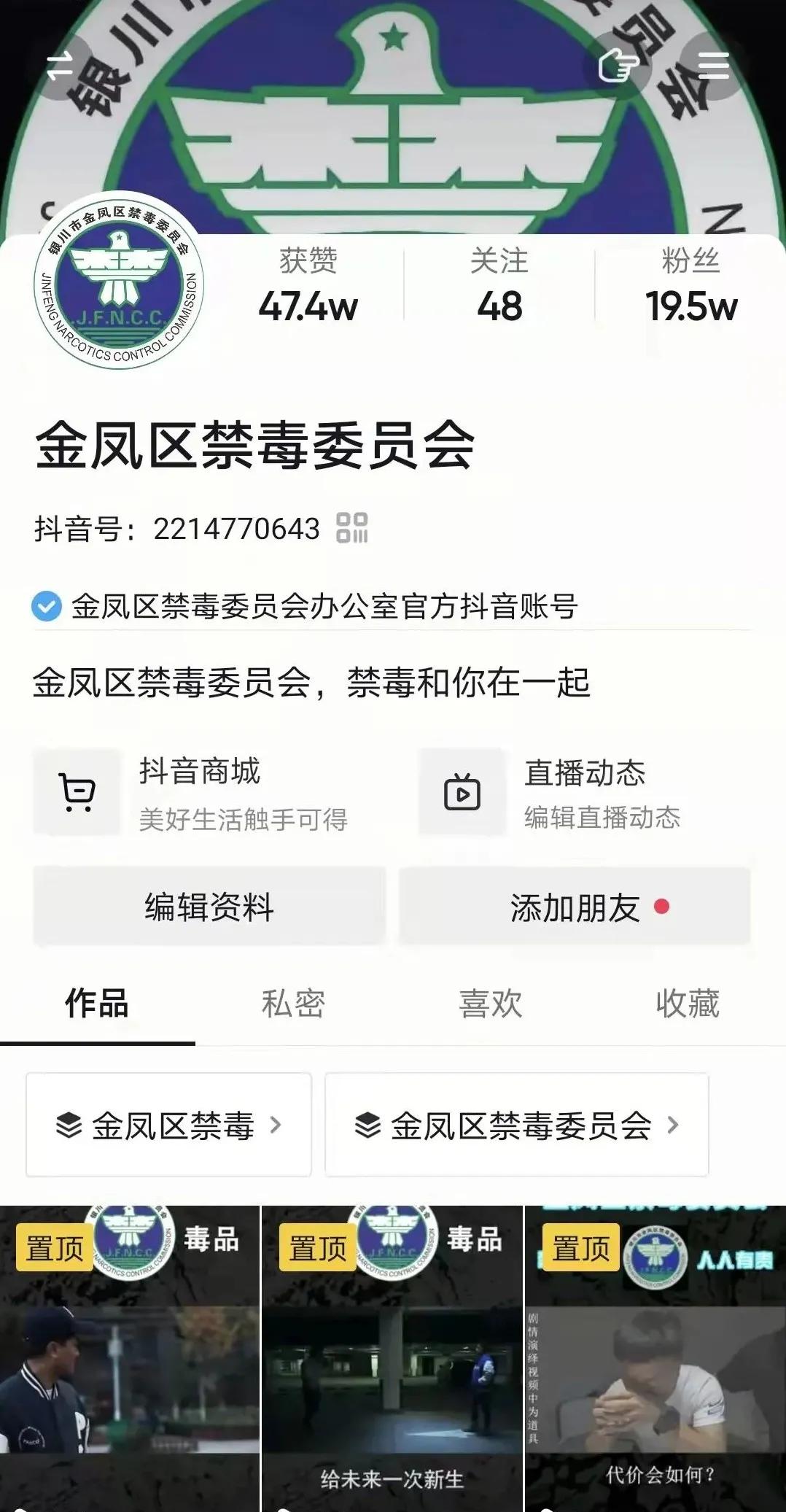Play the pinned video 给未来一次新生
Viewport: 786px width, 1512px height.
(x=392, y=1359)
